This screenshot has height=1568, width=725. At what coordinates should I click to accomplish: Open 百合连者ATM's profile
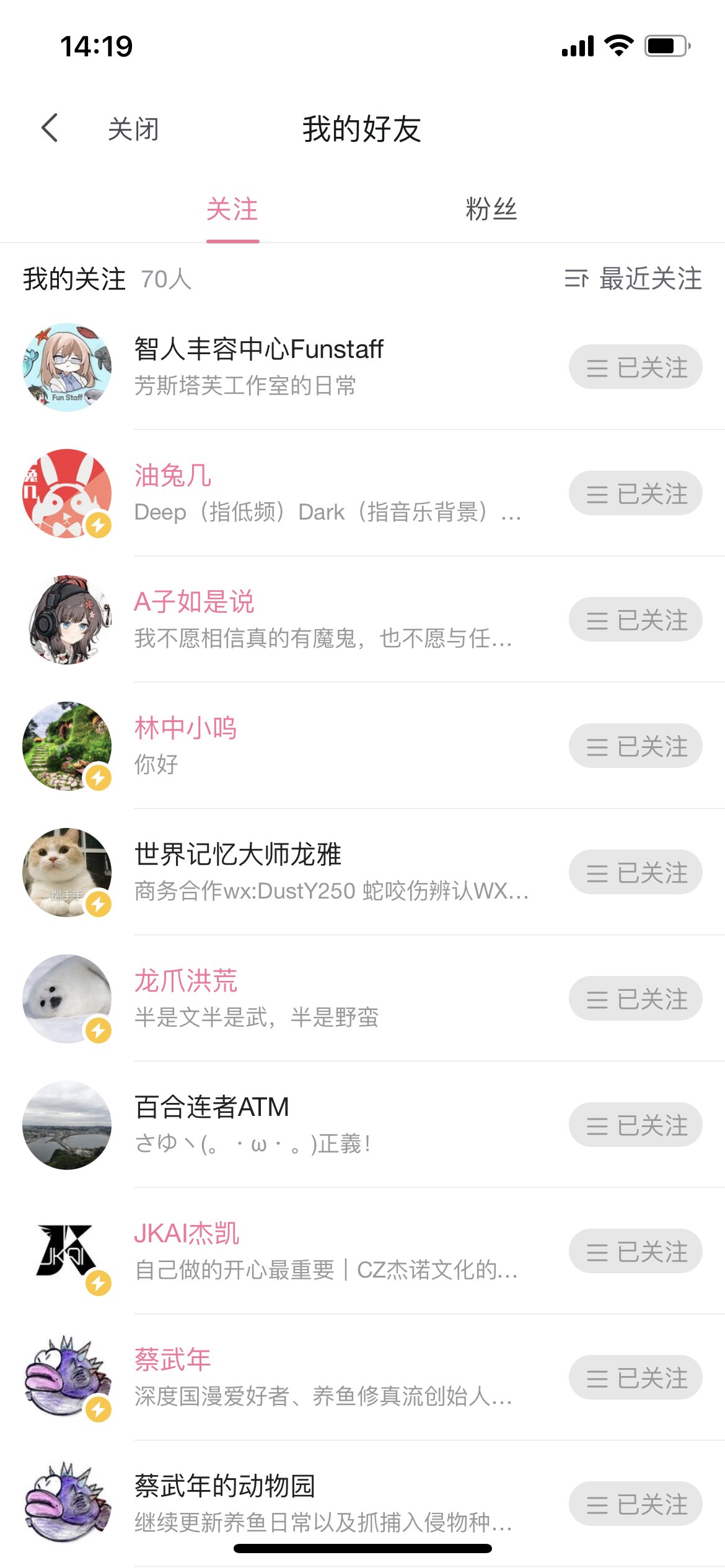click(212, 1107)
